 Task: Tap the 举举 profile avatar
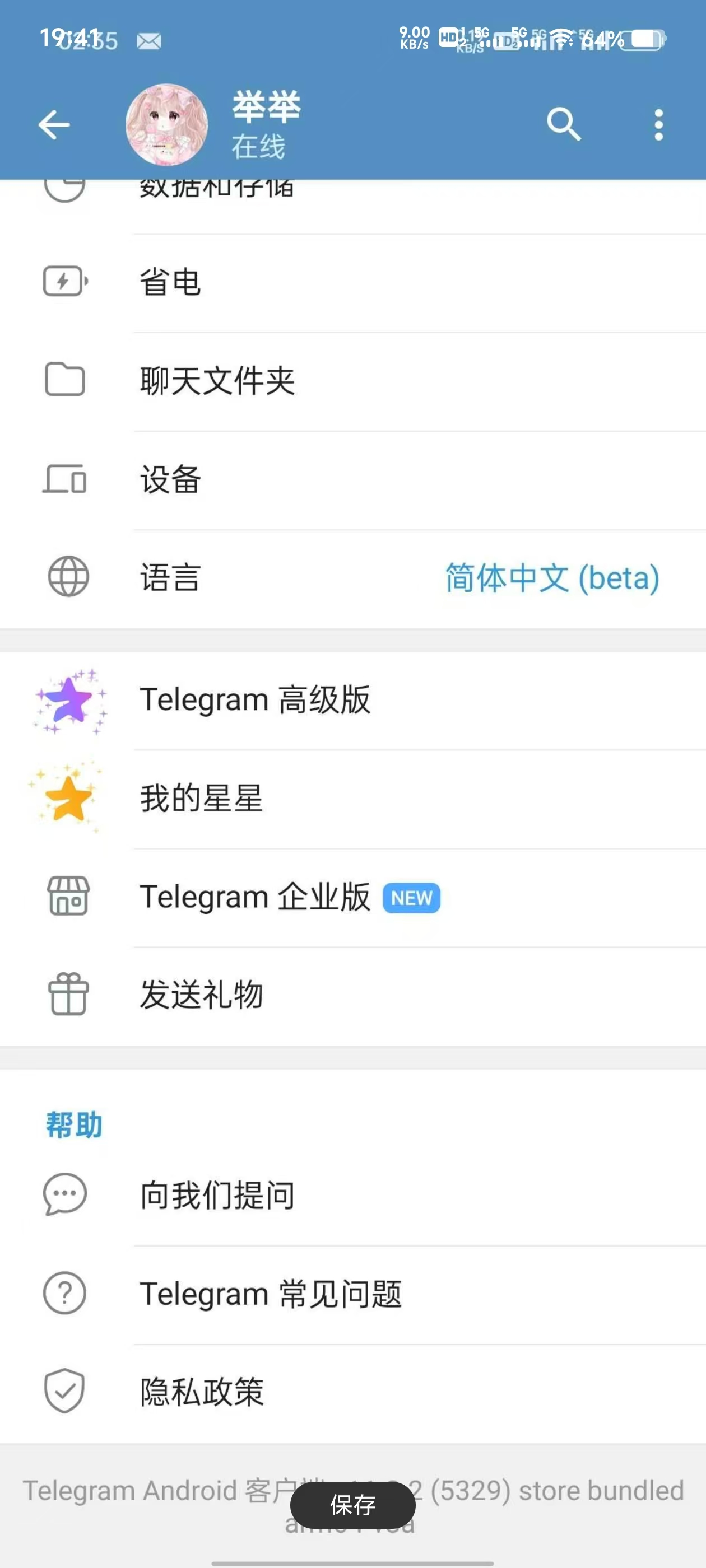[x=166, y=125]
